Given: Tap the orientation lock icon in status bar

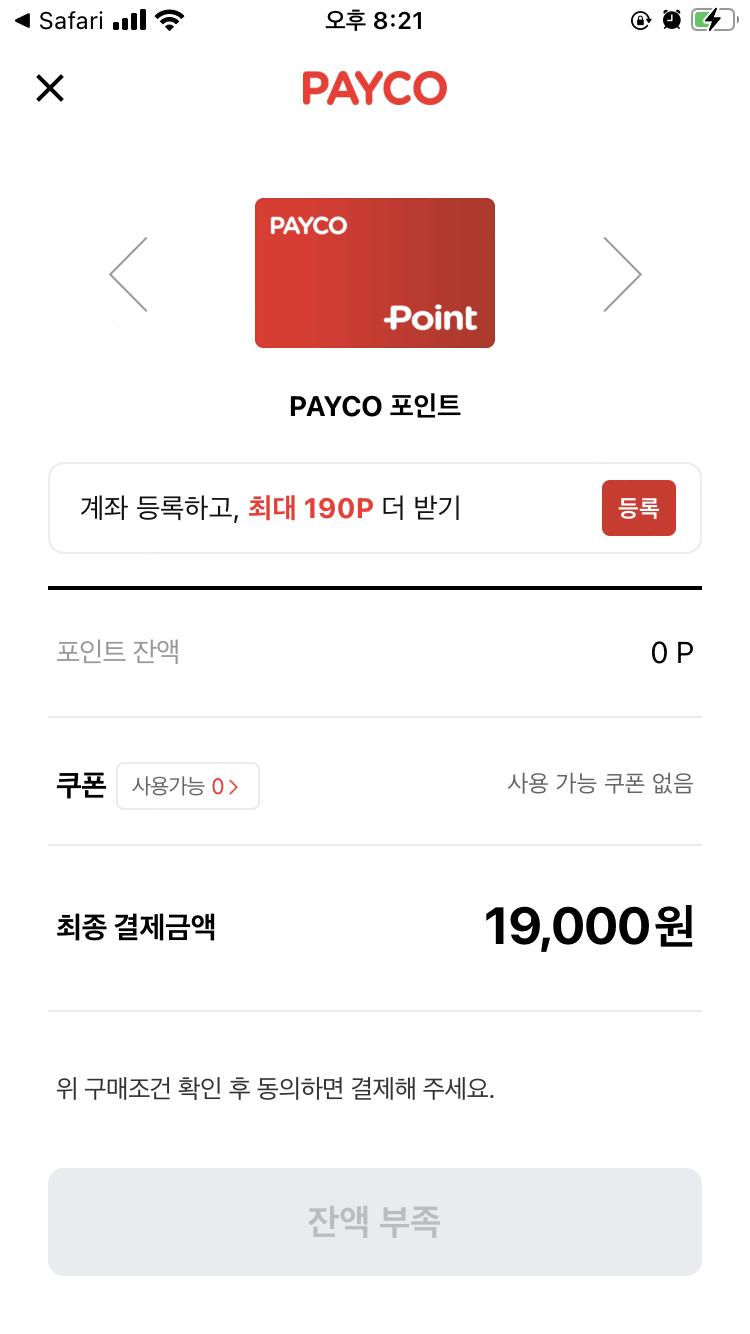Looking at the screenshot, I should 641,18.
